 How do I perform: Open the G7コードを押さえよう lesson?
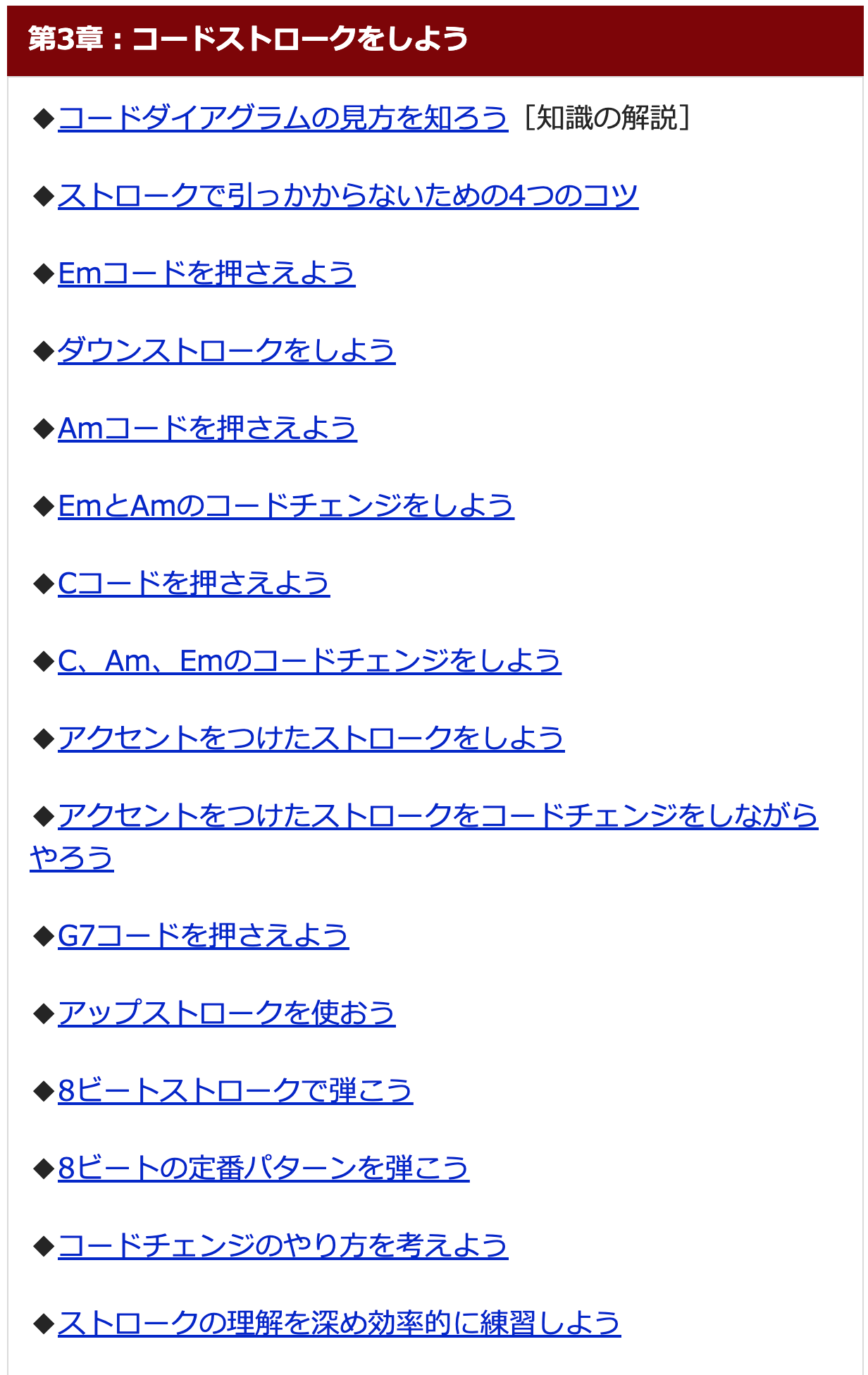[203, 935]
